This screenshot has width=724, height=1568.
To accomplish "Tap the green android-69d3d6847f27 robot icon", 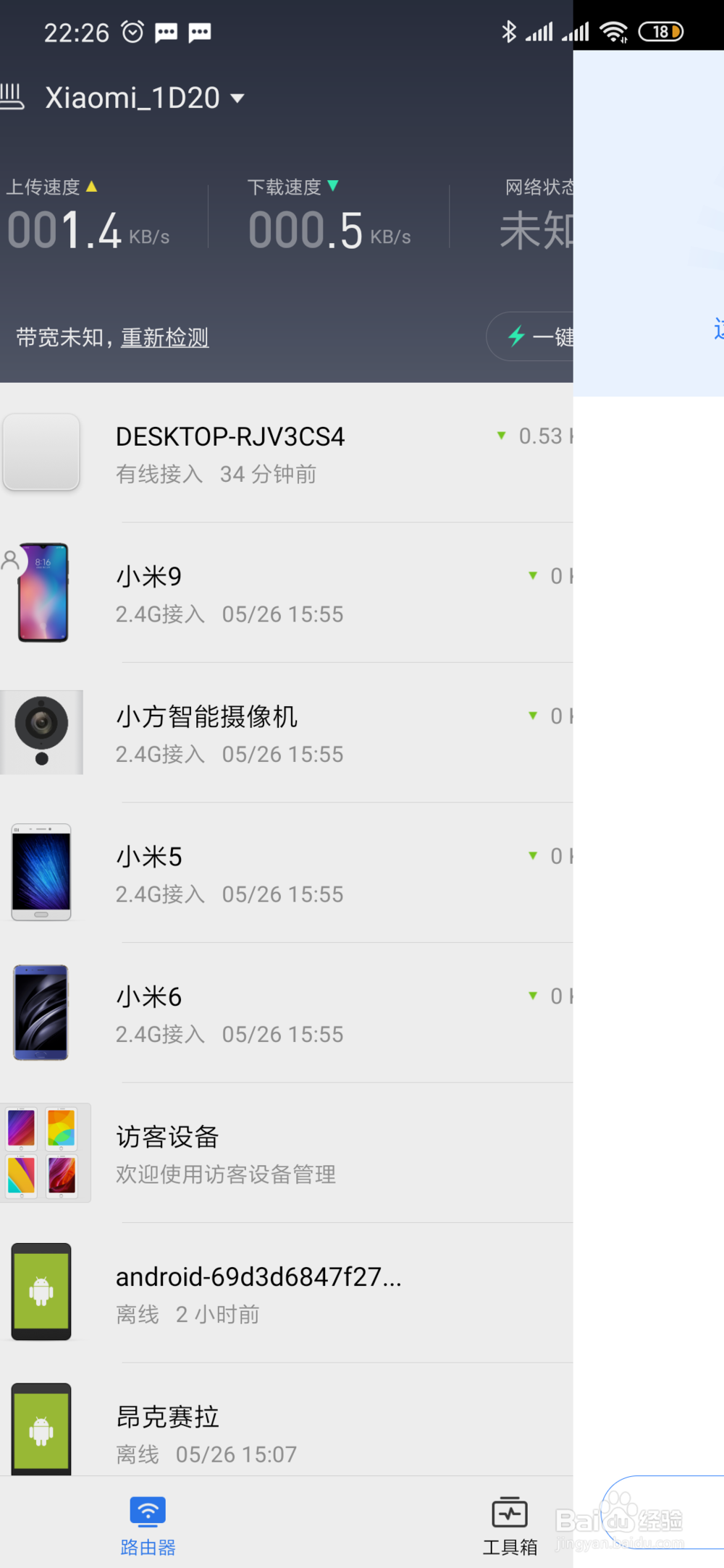I will pyautogui.click(x=41, y=1292).
